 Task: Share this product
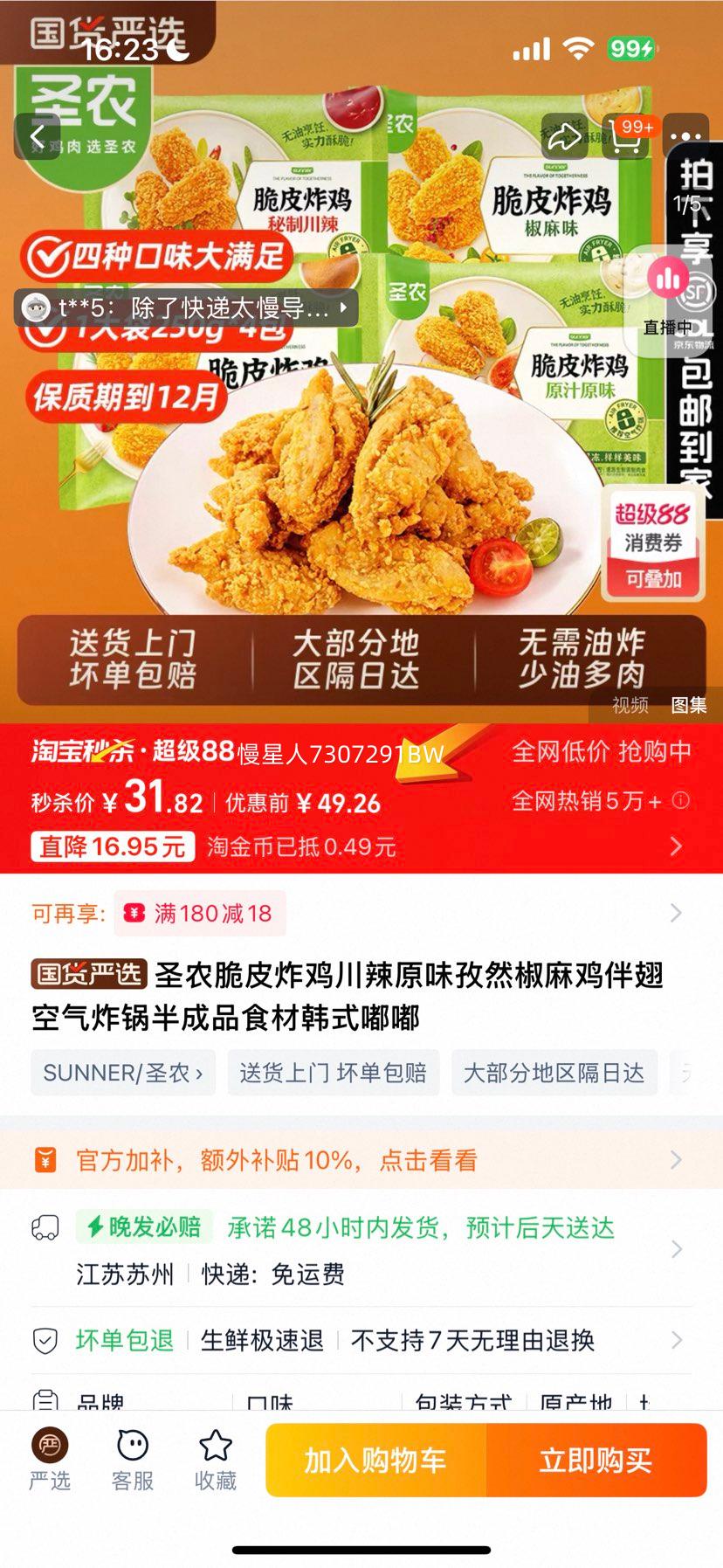[x=564, y=137]
